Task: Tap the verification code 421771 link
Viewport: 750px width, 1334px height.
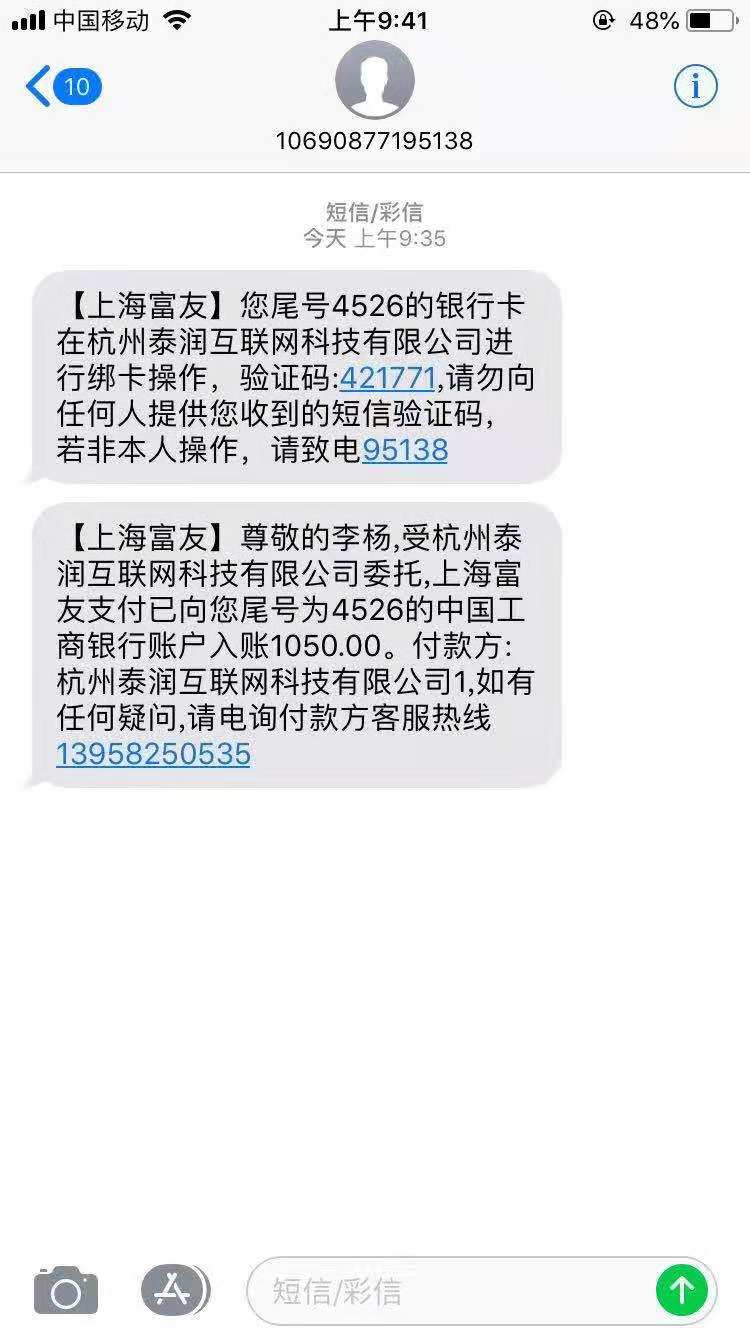Action: coord(388,378)
